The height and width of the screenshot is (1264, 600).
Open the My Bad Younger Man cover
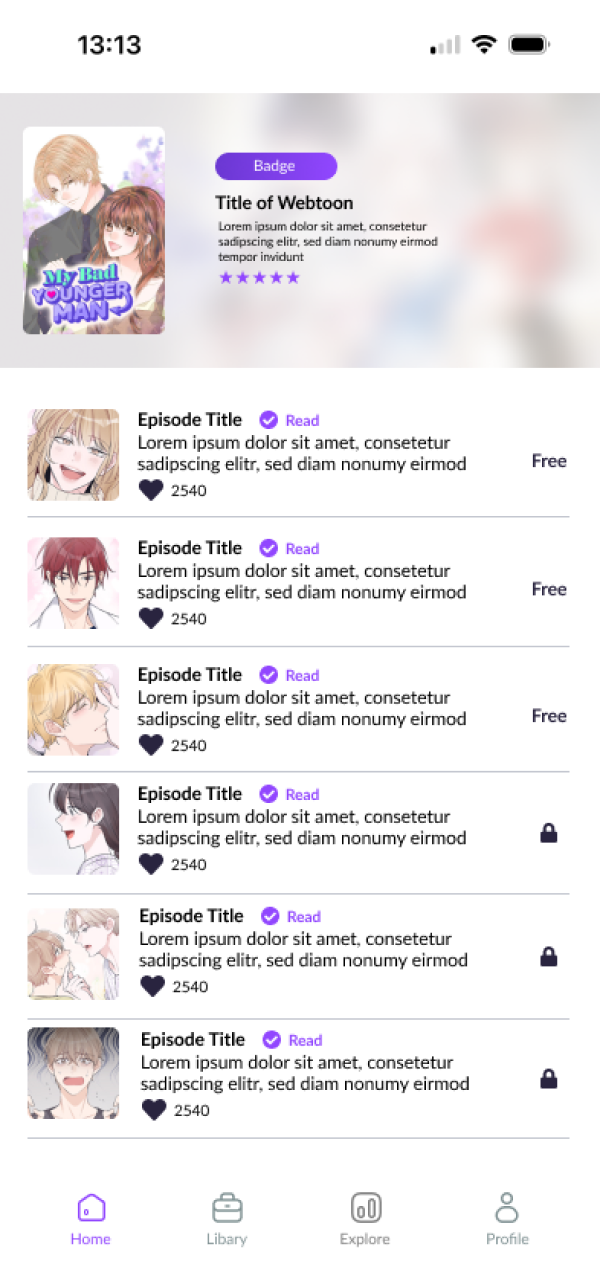[94, 230]
